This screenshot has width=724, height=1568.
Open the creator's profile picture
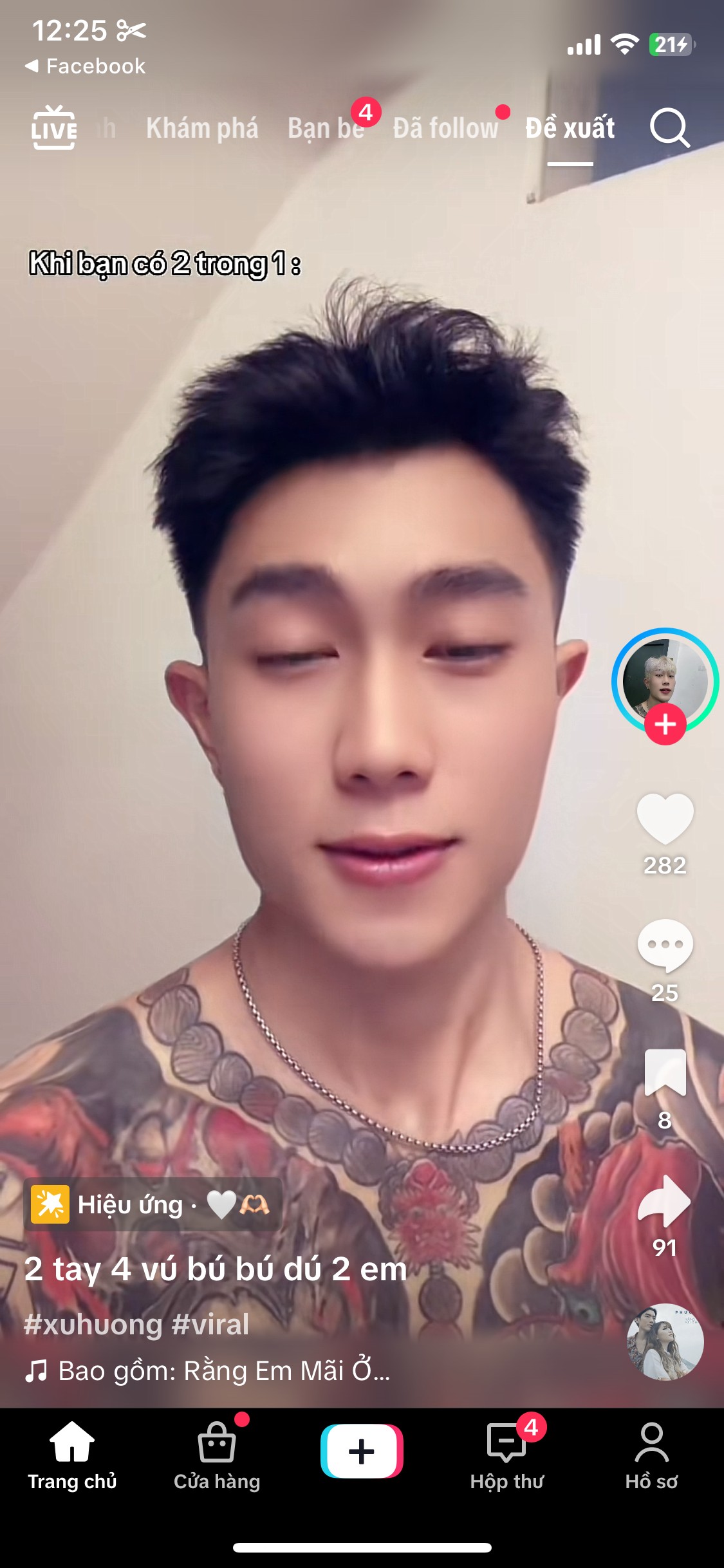665,681
